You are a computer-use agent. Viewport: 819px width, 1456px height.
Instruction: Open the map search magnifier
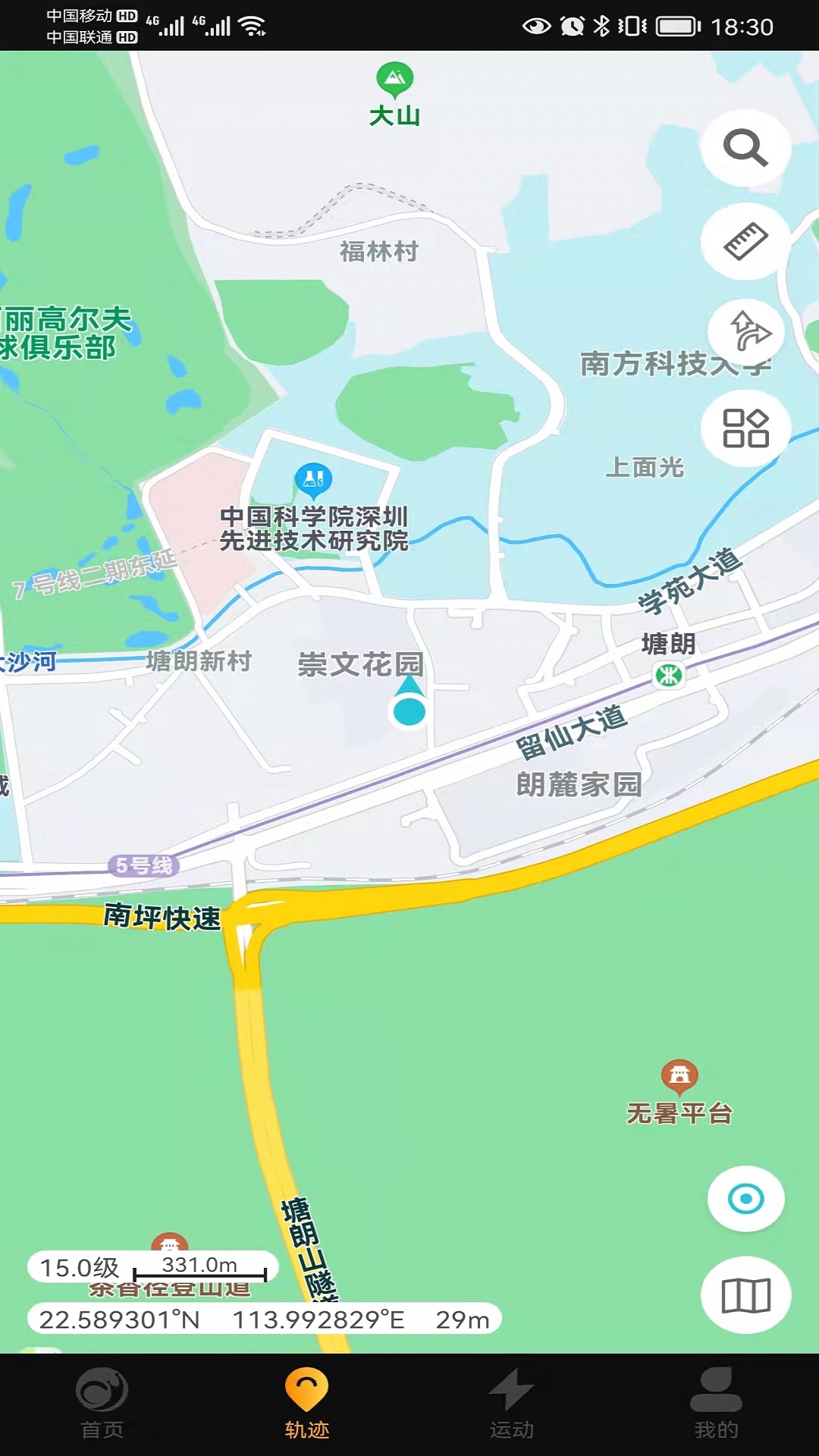tap(745, 148)
